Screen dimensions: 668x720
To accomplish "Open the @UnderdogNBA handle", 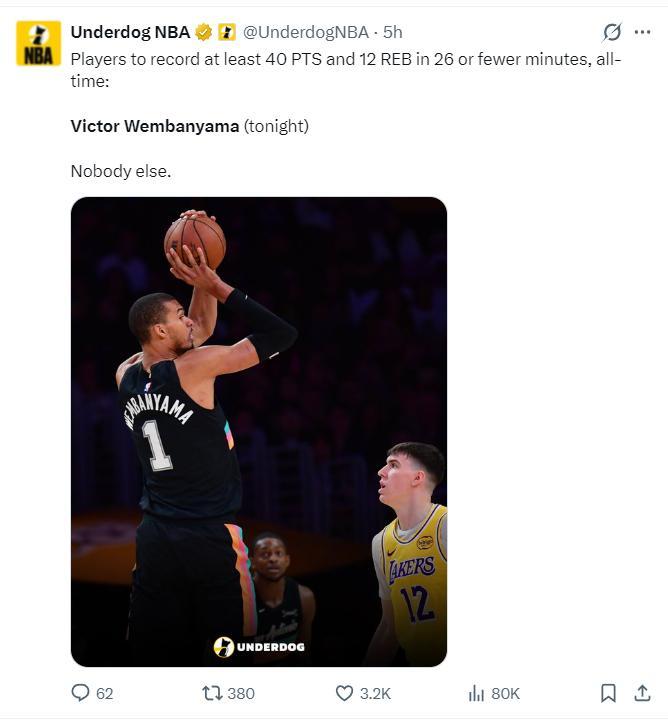I will tap(306, 32).
